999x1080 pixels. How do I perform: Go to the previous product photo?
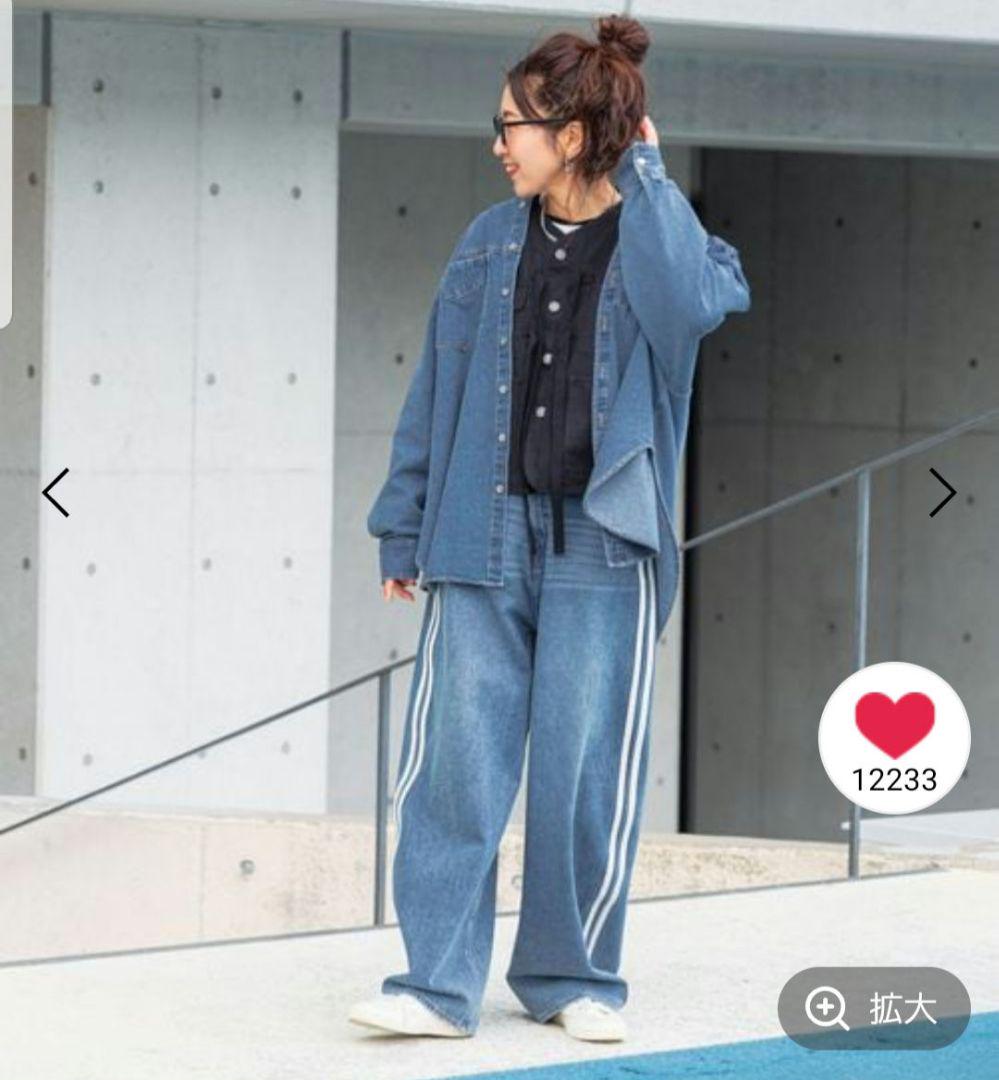click(56, 492)
